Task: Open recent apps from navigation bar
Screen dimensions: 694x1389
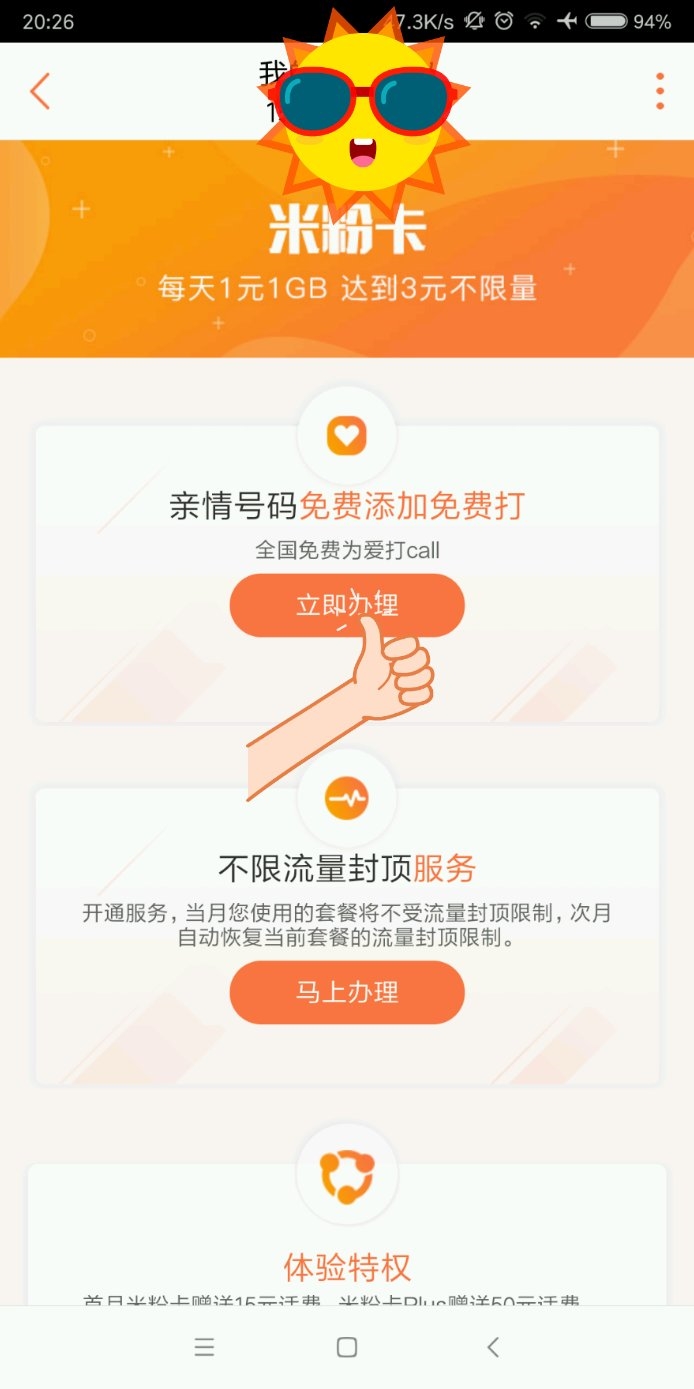Action: click(205, 1347)
